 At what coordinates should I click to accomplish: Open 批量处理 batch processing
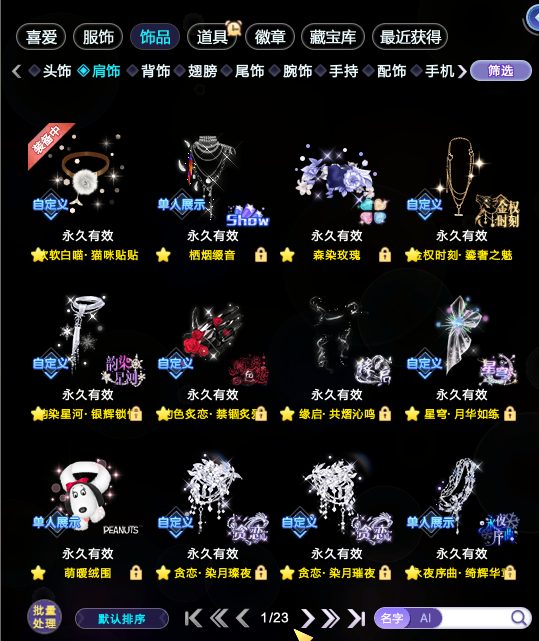pos(44,617)
